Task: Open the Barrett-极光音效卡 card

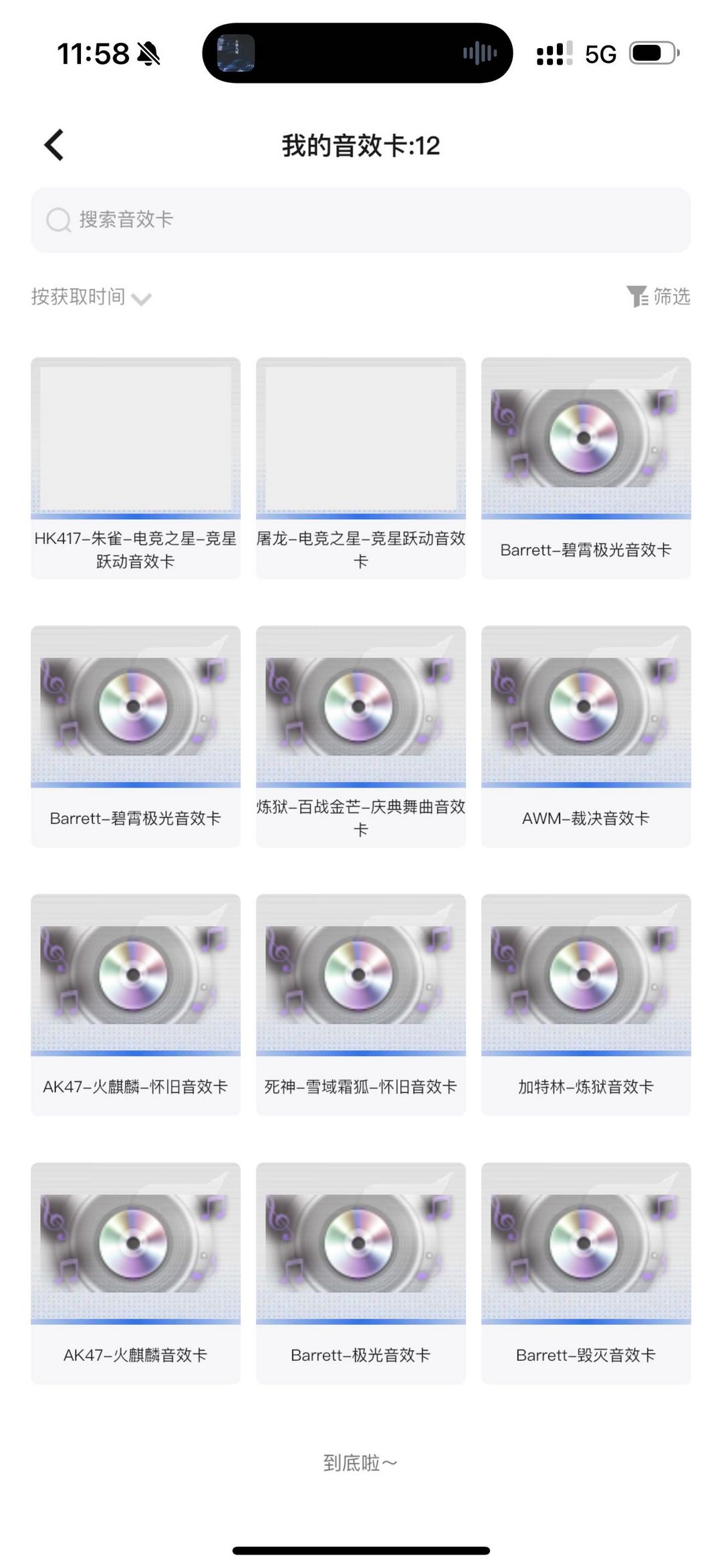Action: [361, 1273]
